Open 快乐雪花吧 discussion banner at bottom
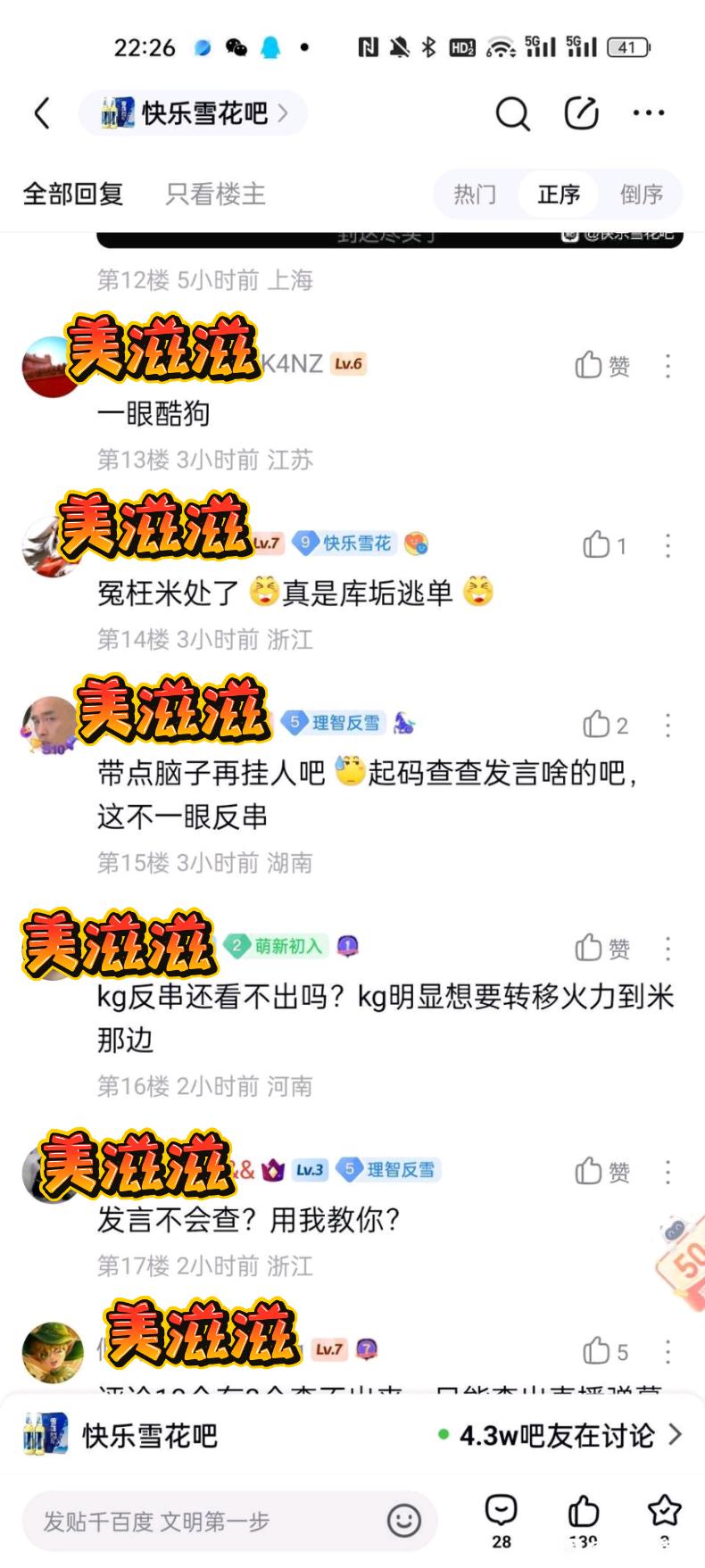This screenshot has height=1568, width=705. (352, 1435)
